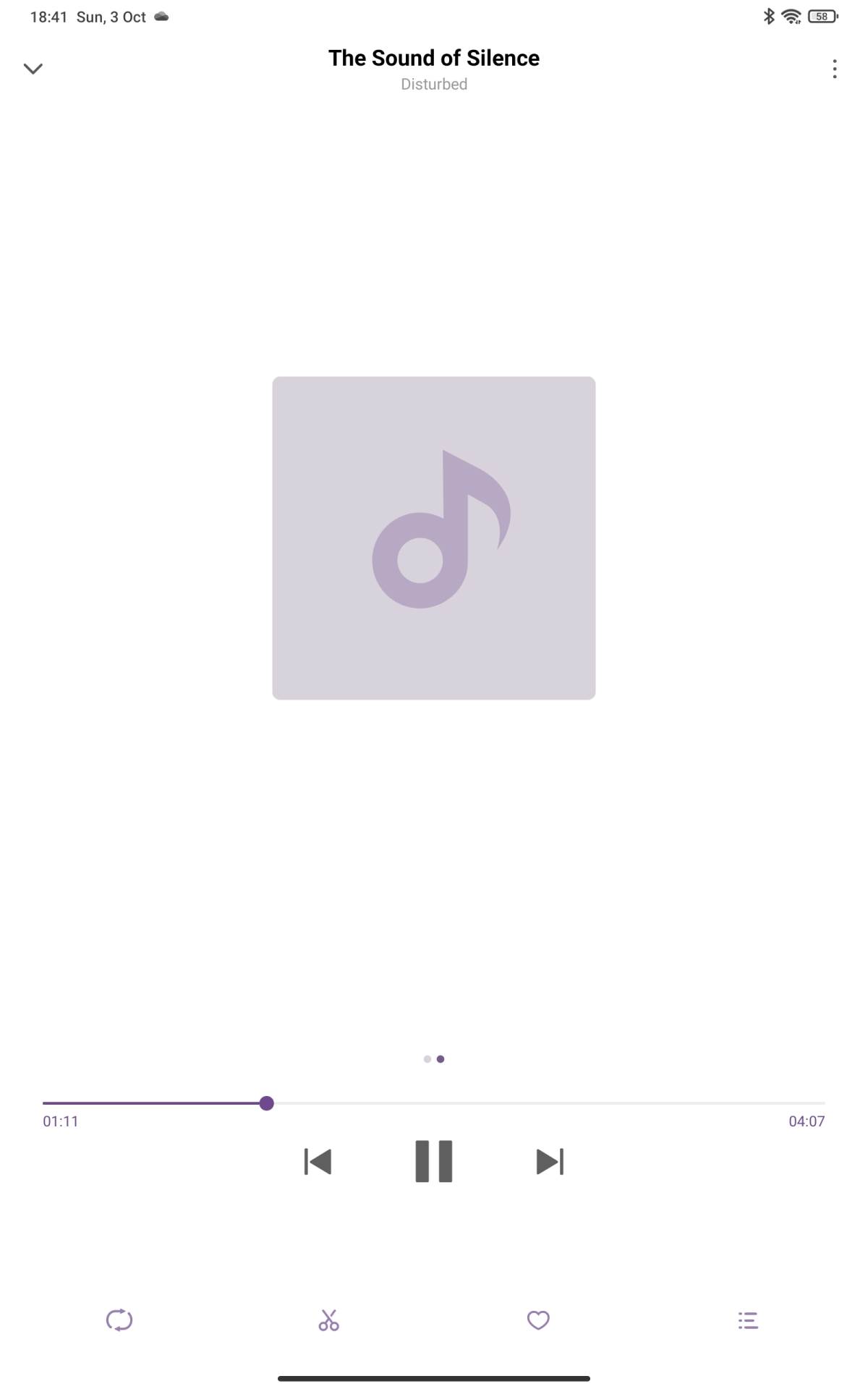This screenshot has width=868, height=1389.
Task: Open the current playback queue
Action: pyautogui.click(x=748, y=1320)
